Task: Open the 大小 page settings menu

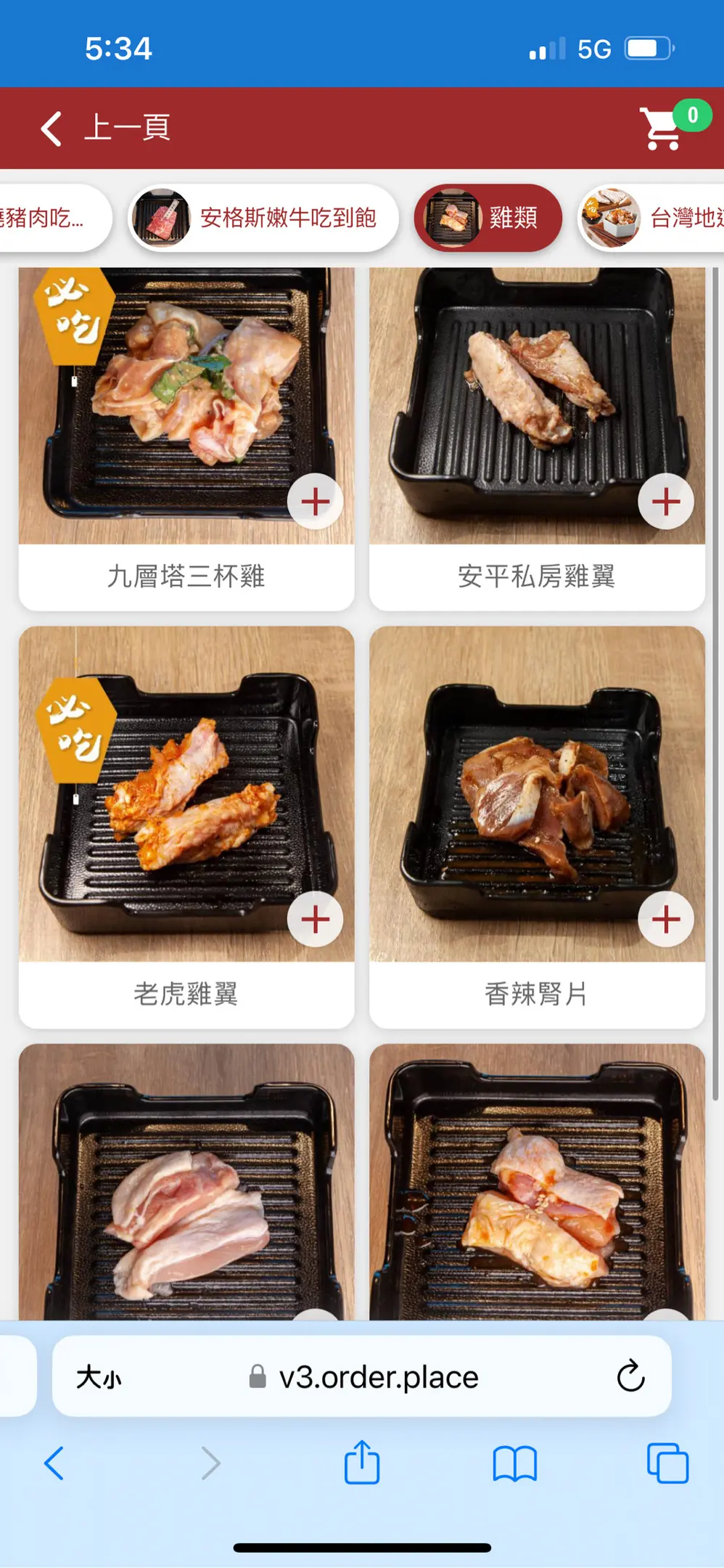Action: 99,1377
